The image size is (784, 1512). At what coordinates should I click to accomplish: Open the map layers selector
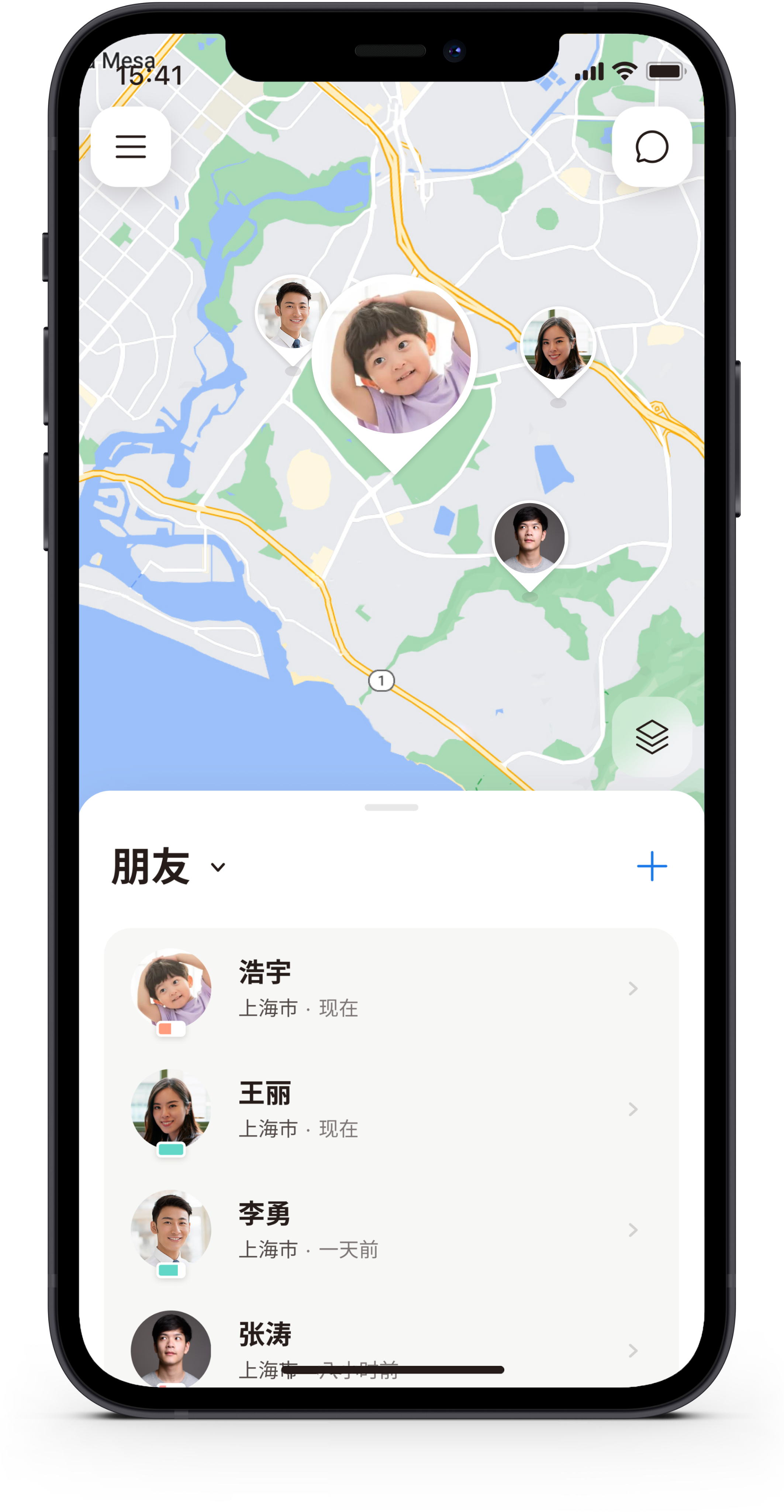(x=652, y=737)
